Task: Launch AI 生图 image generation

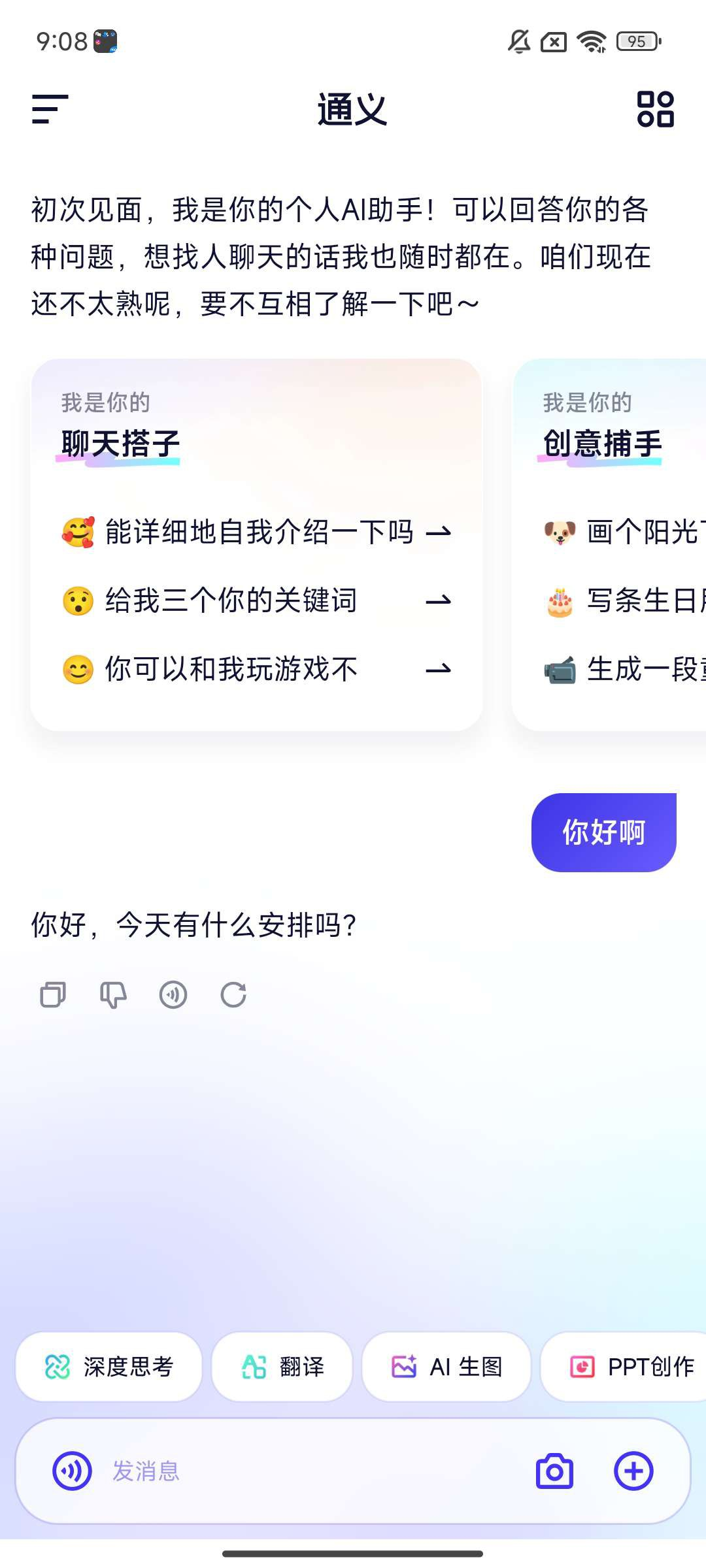Action: coord(446,1367)
